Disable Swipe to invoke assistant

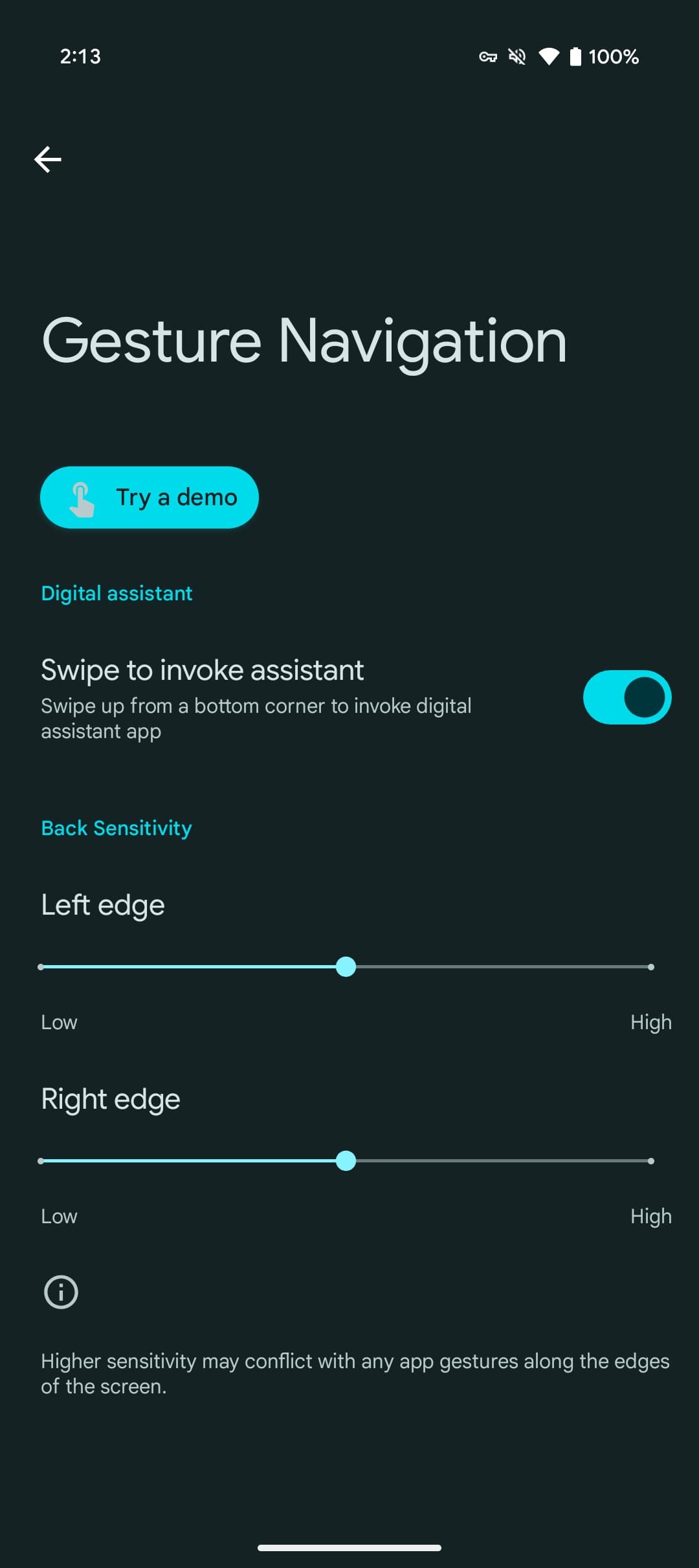[x=627, y=697]
